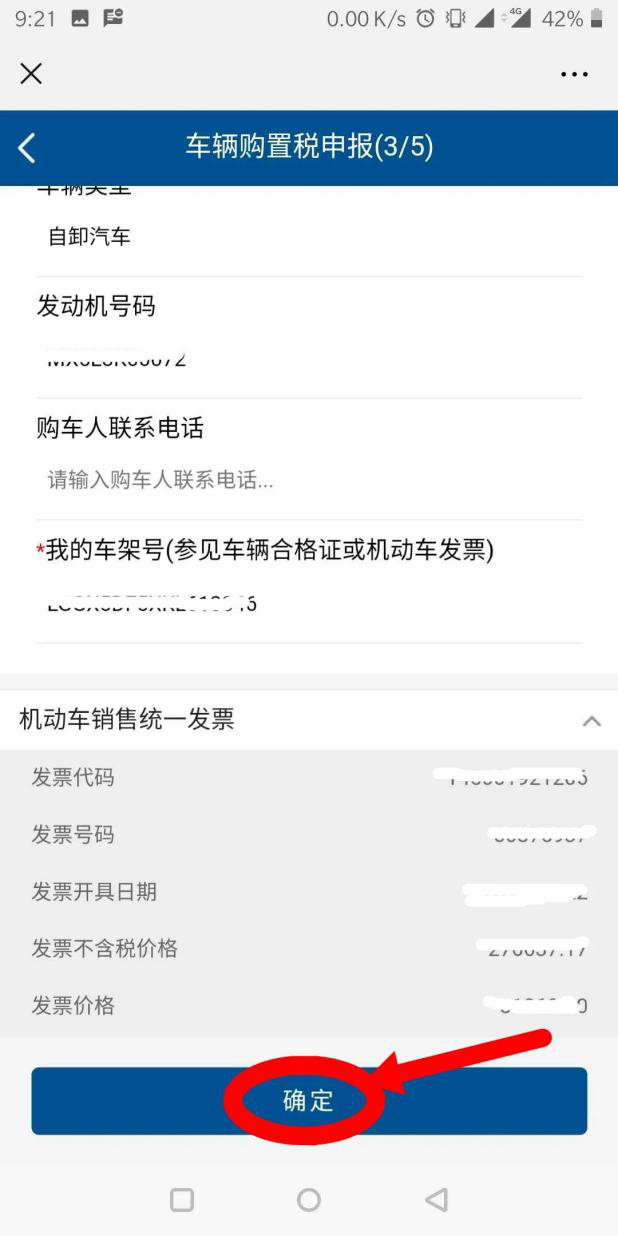Open recent apps from navigation bar
618x1236 pixels.
[182, 1200]
